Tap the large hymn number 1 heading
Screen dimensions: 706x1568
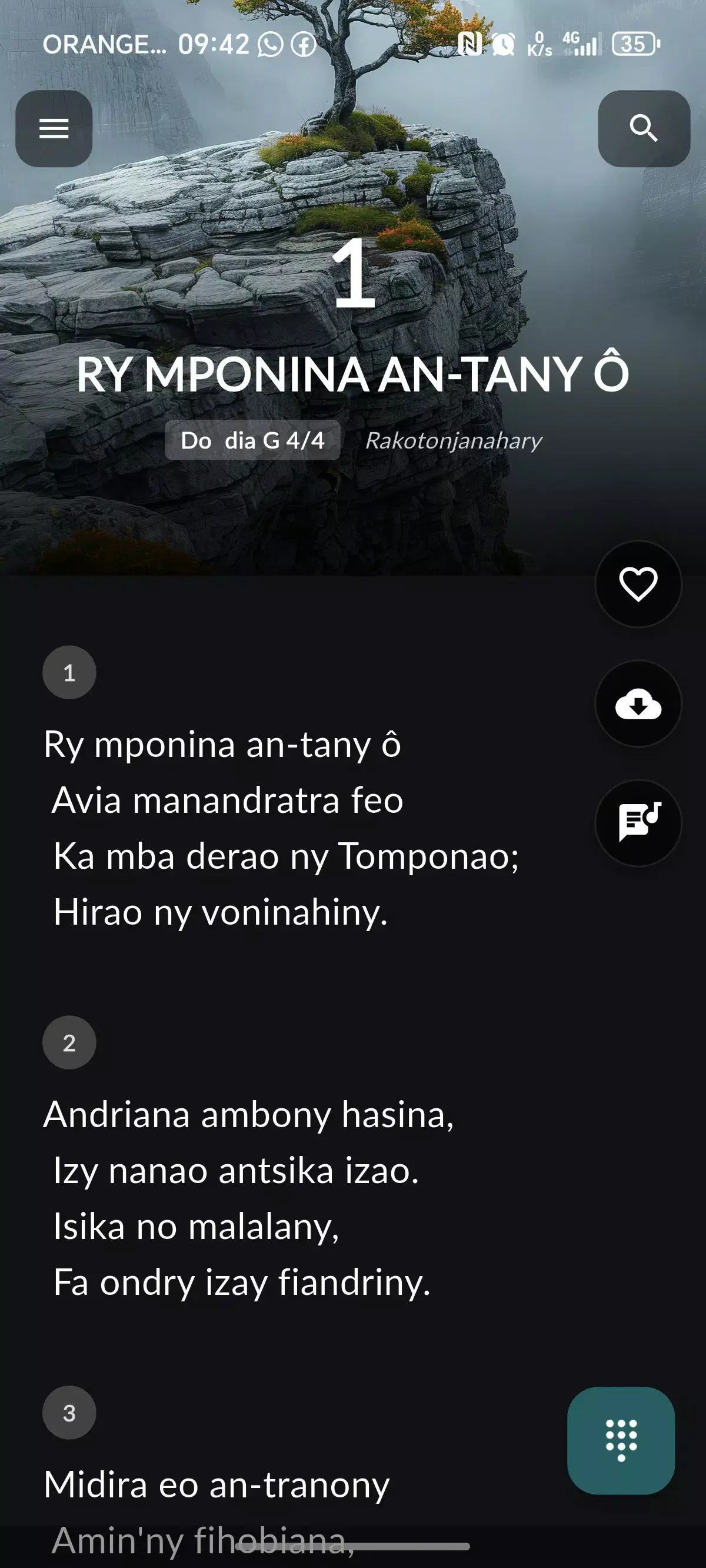(x=353, y=277)
